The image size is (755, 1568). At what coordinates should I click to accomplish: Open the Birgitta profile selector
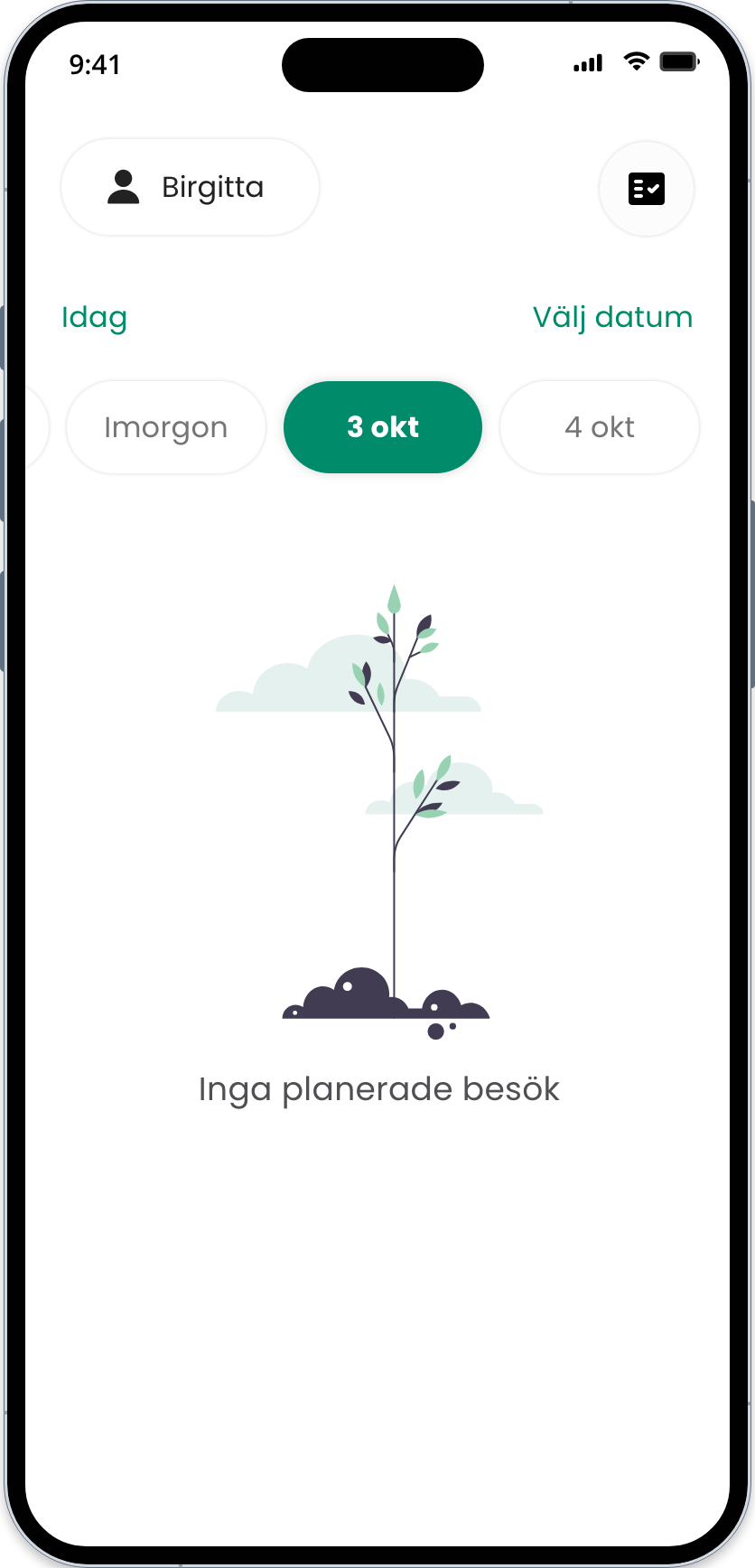(190, 188)
